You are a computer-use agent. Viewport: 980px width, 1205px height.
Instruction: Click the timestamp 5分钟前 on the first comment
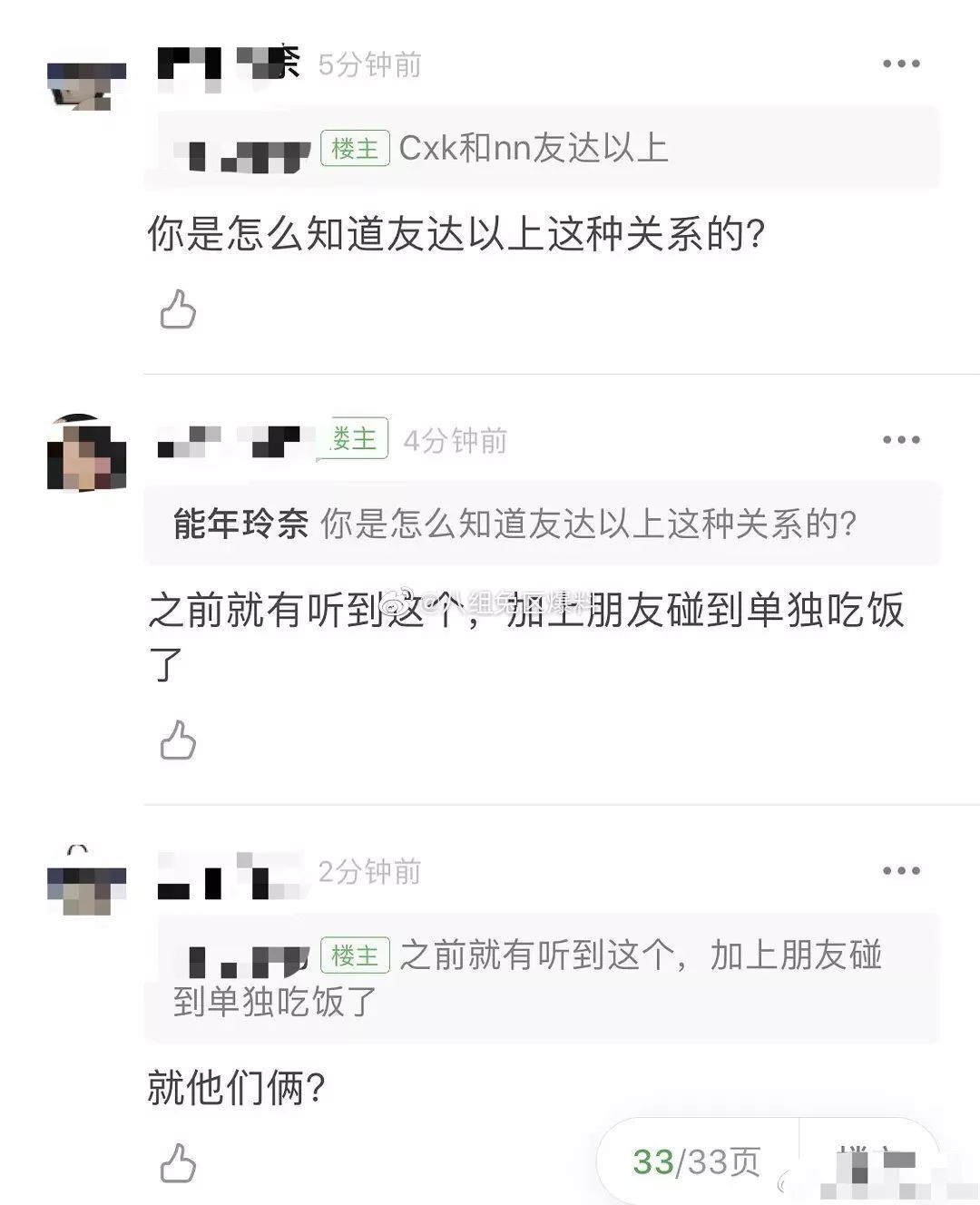click(367, 65)
